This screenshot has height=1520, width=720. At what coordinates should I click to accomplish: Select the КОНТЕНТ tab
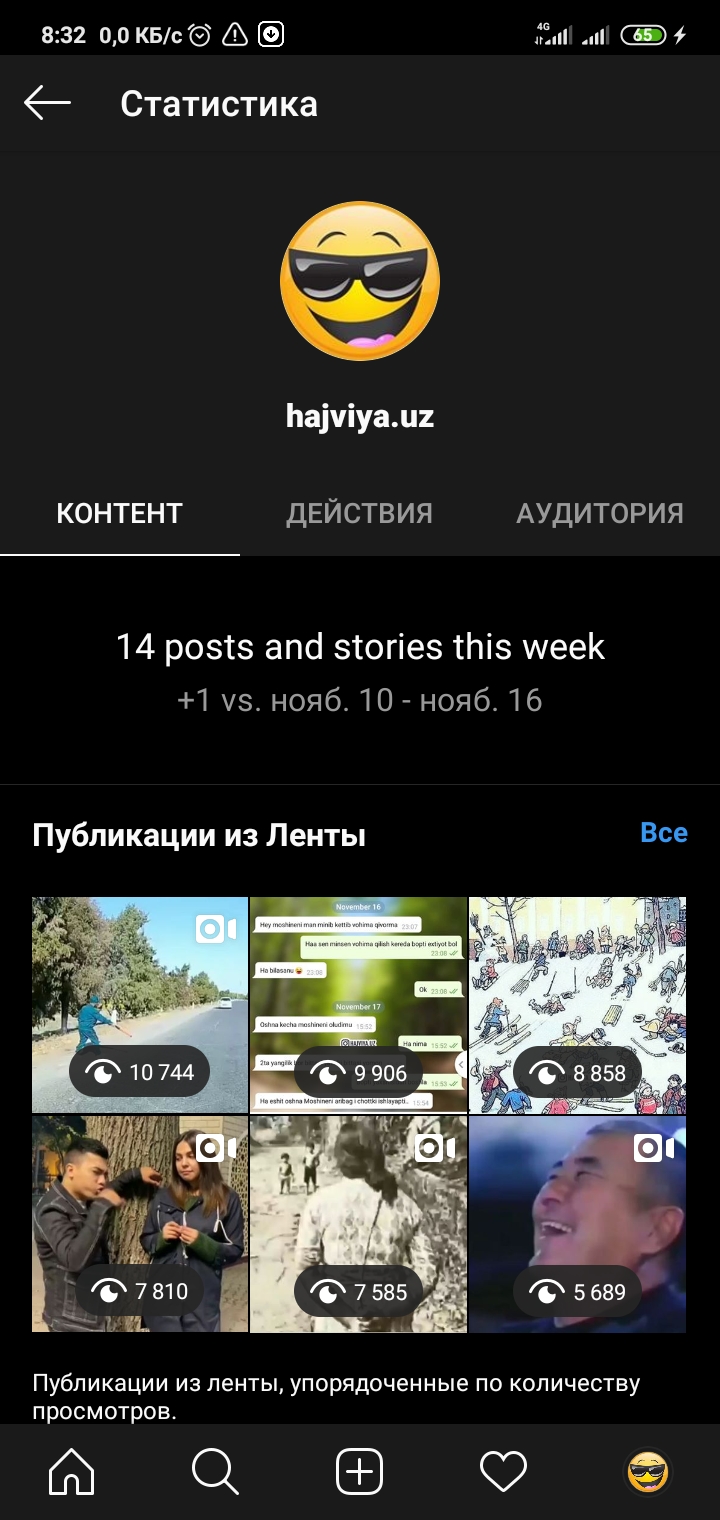pyautogui.click(x=119, y=513)
